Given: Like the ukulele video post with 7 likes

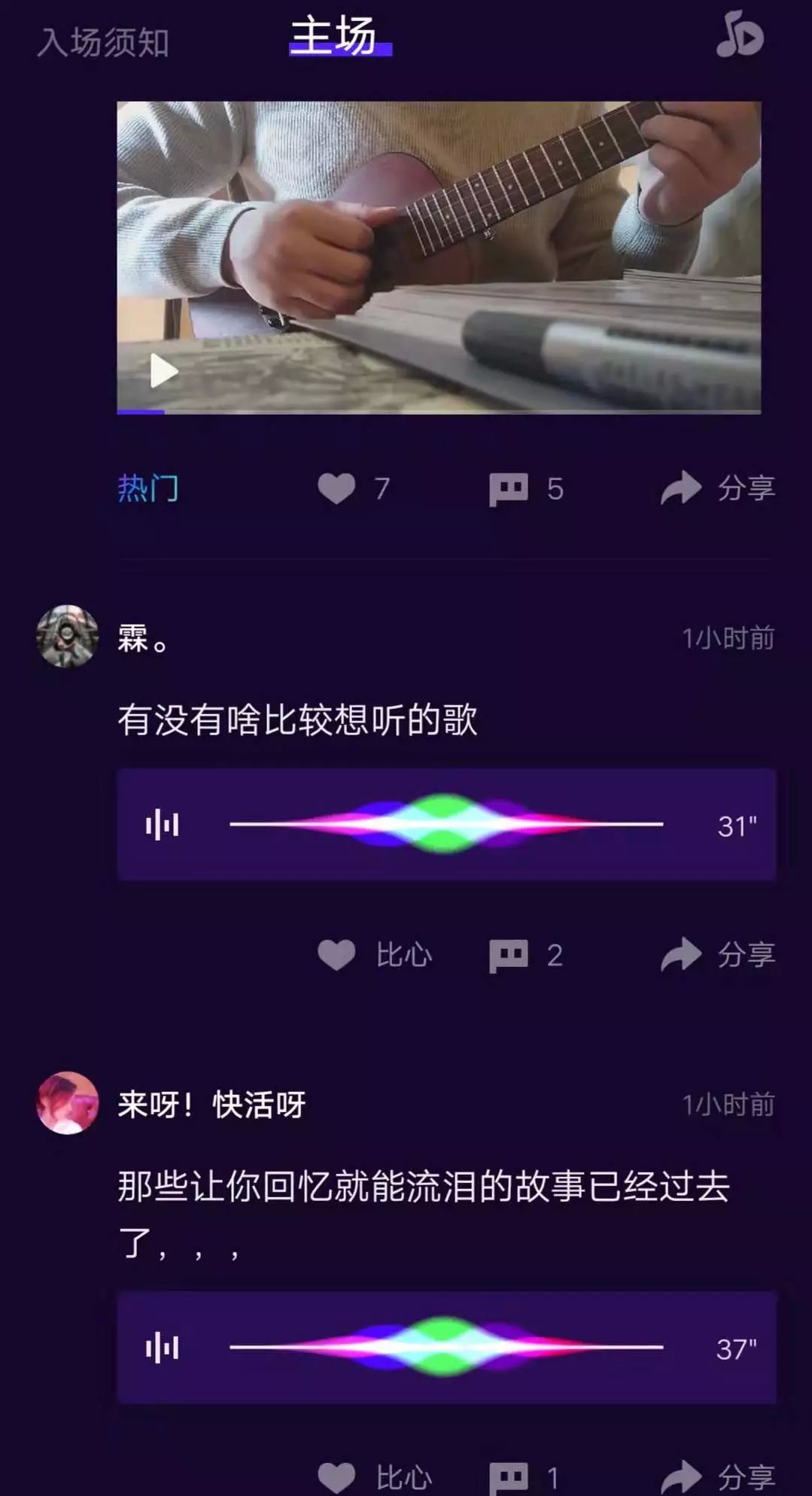Looking at the screenshot, I should point(336,488).
